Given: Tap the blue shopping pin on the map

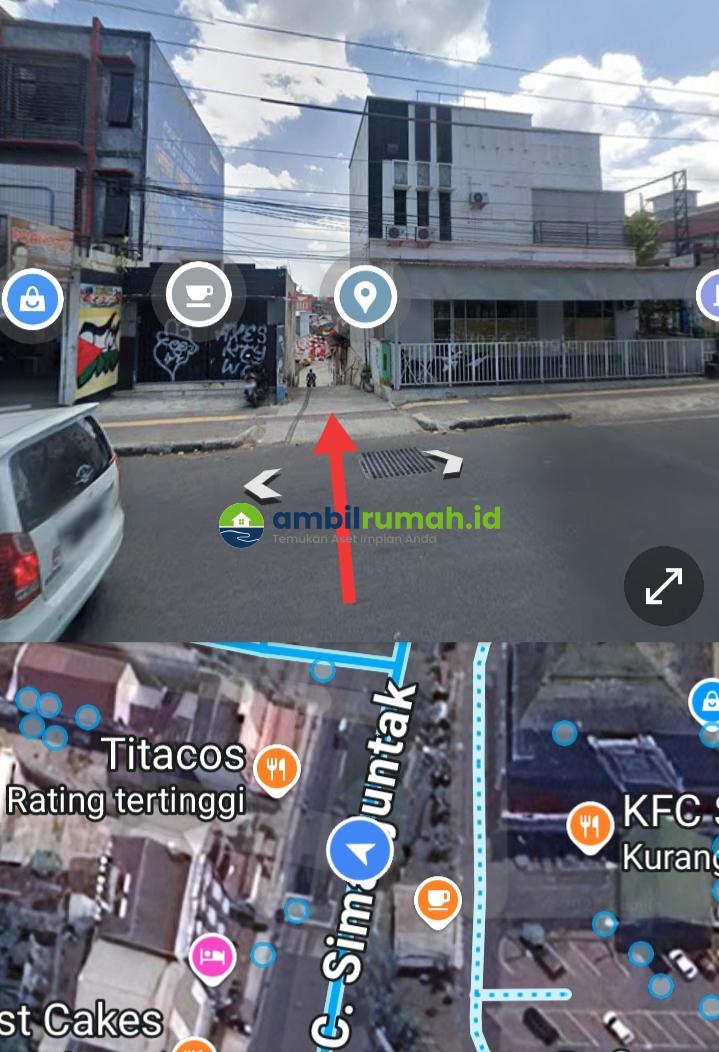Looking at the screenshot, I should pyautogui.click(x=708, y=701).
